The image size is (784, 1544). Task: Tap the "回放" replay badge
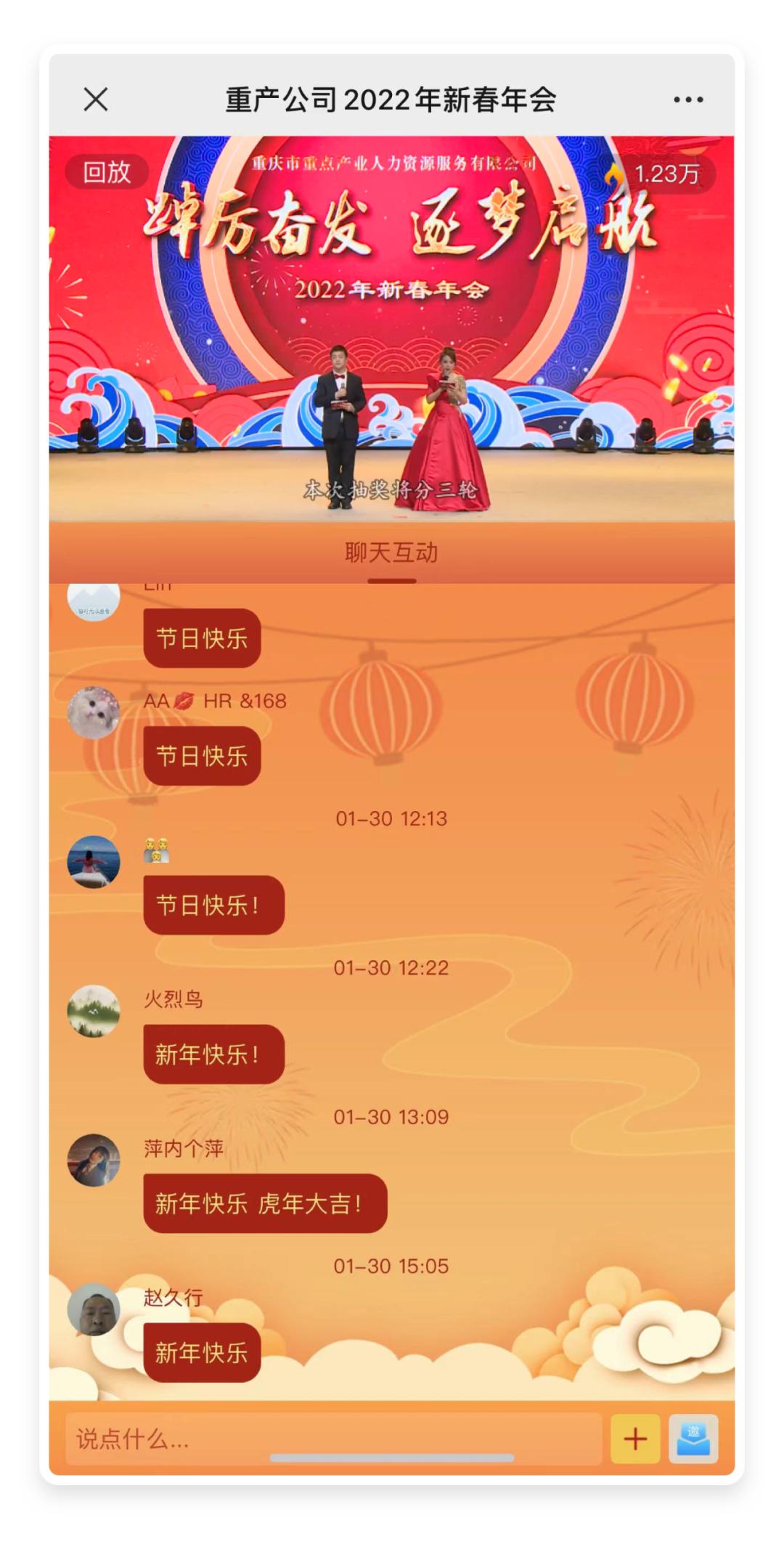(106, 172)
